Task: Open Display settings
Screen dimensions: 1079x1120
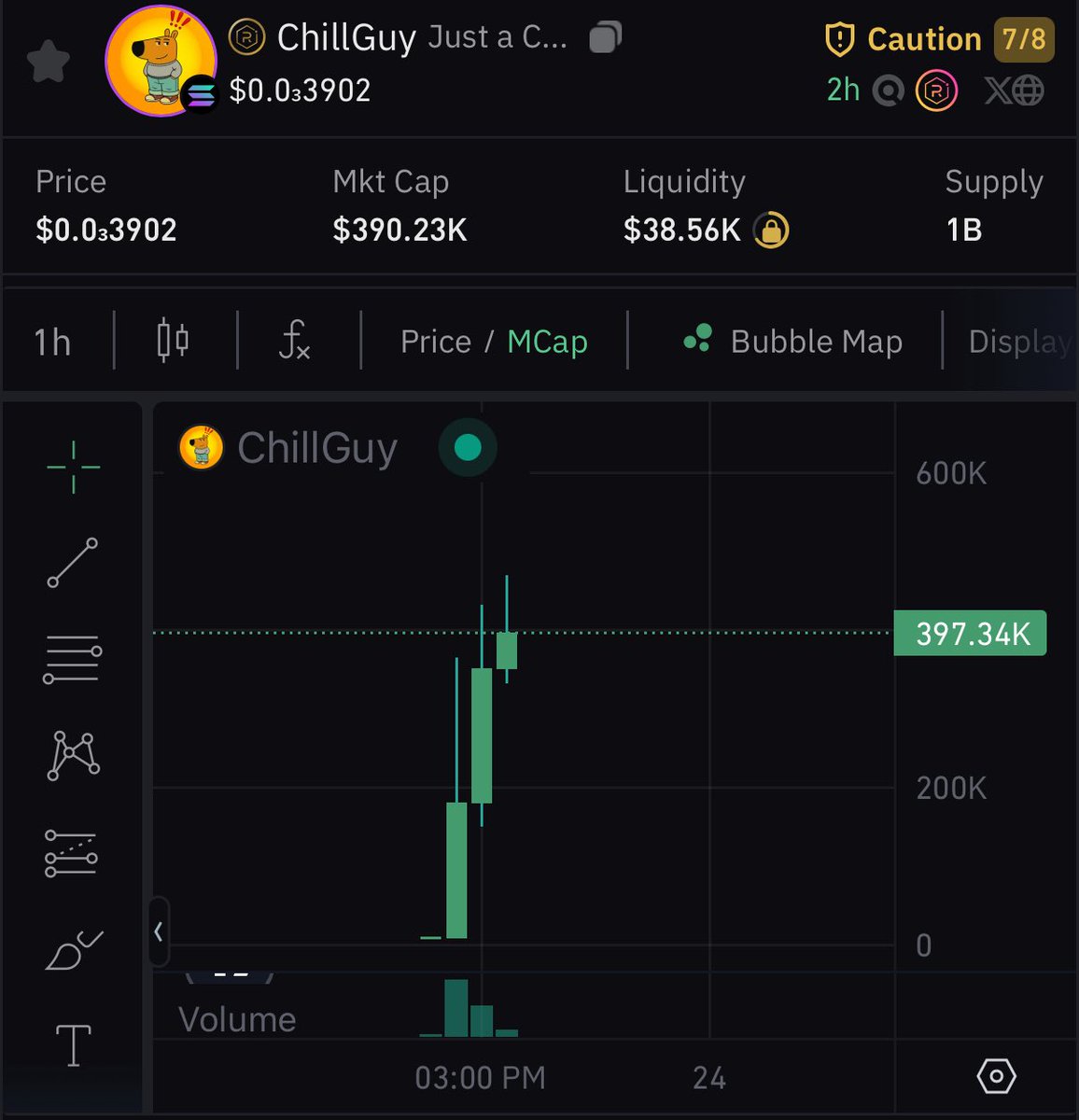Action: (1017, 342)
